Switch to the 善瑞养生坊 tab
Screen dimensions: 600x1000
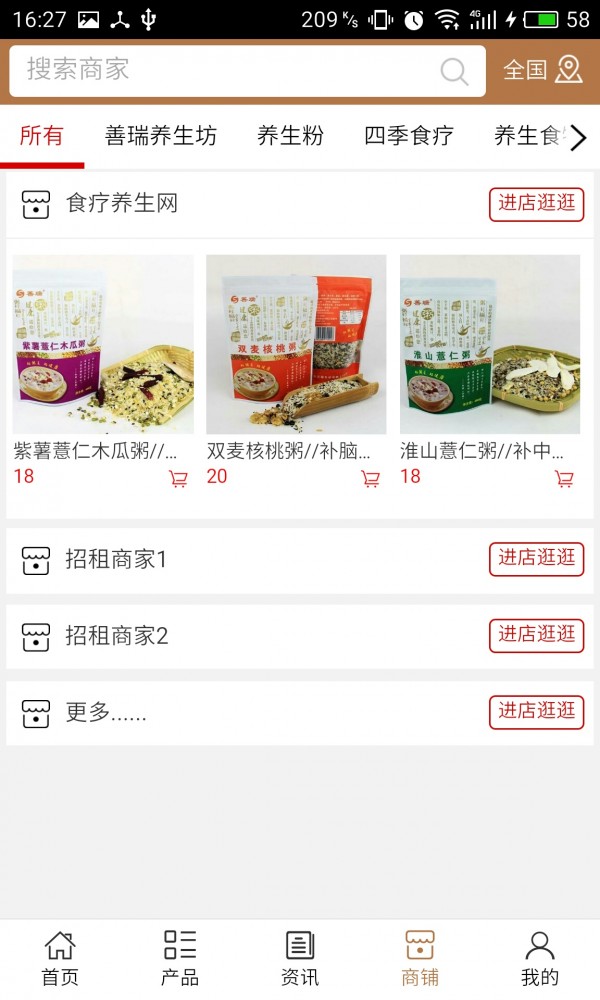160,136
